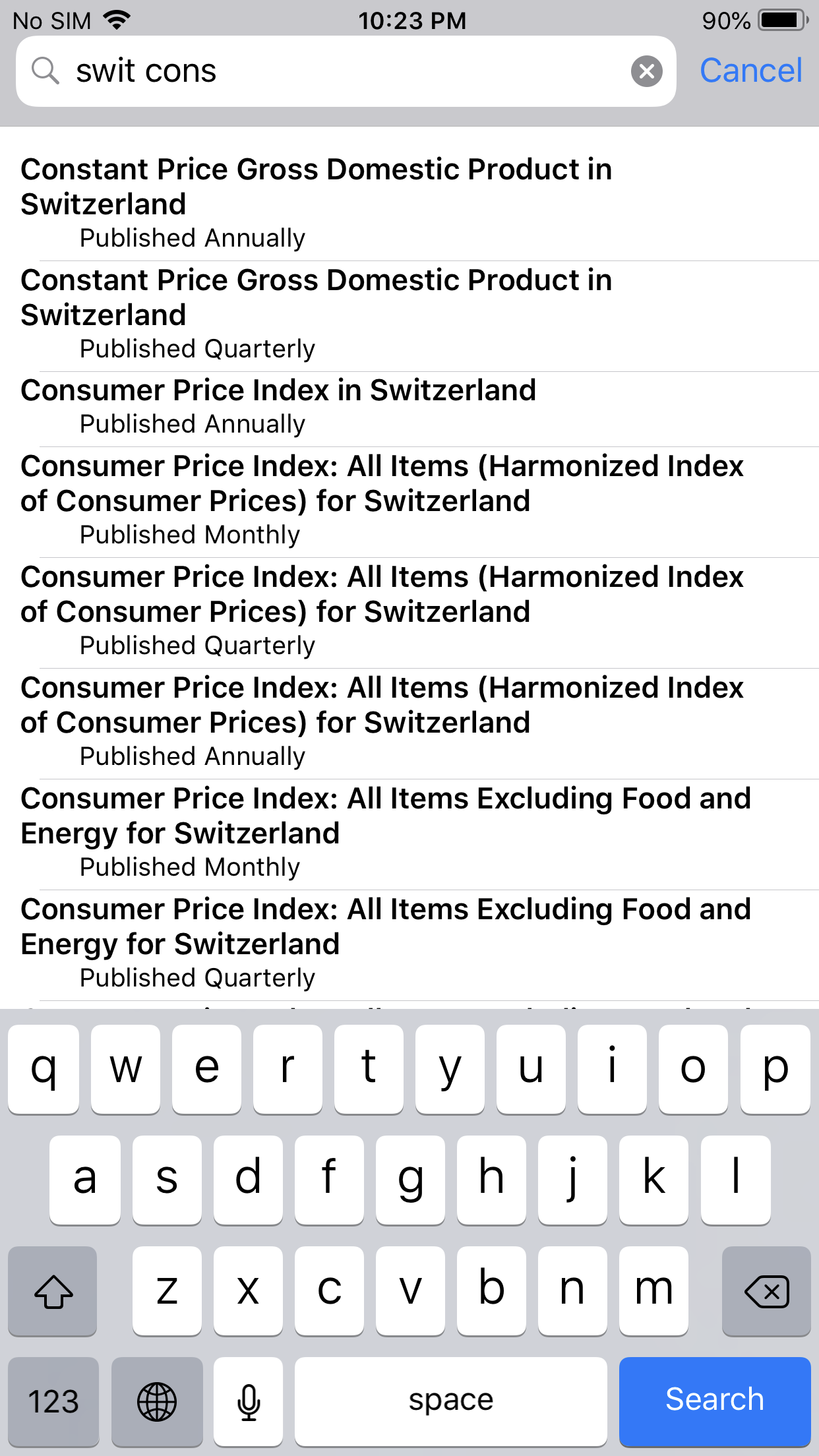
Task: Select Harmonized Index of Consumer Prices published monthly
Action: 409,502
